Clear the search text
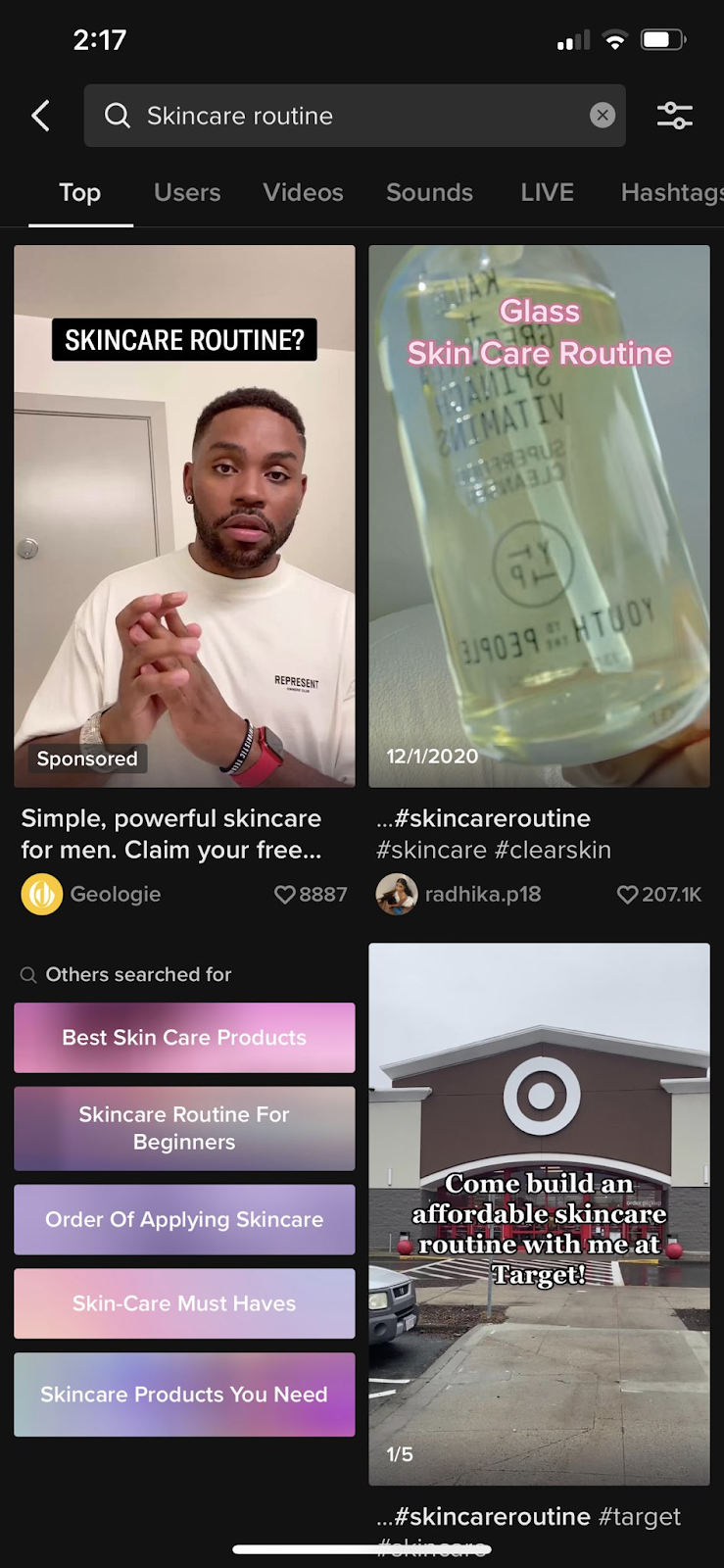This screenshot has width=724, height=1568. (x=603, y=116)
